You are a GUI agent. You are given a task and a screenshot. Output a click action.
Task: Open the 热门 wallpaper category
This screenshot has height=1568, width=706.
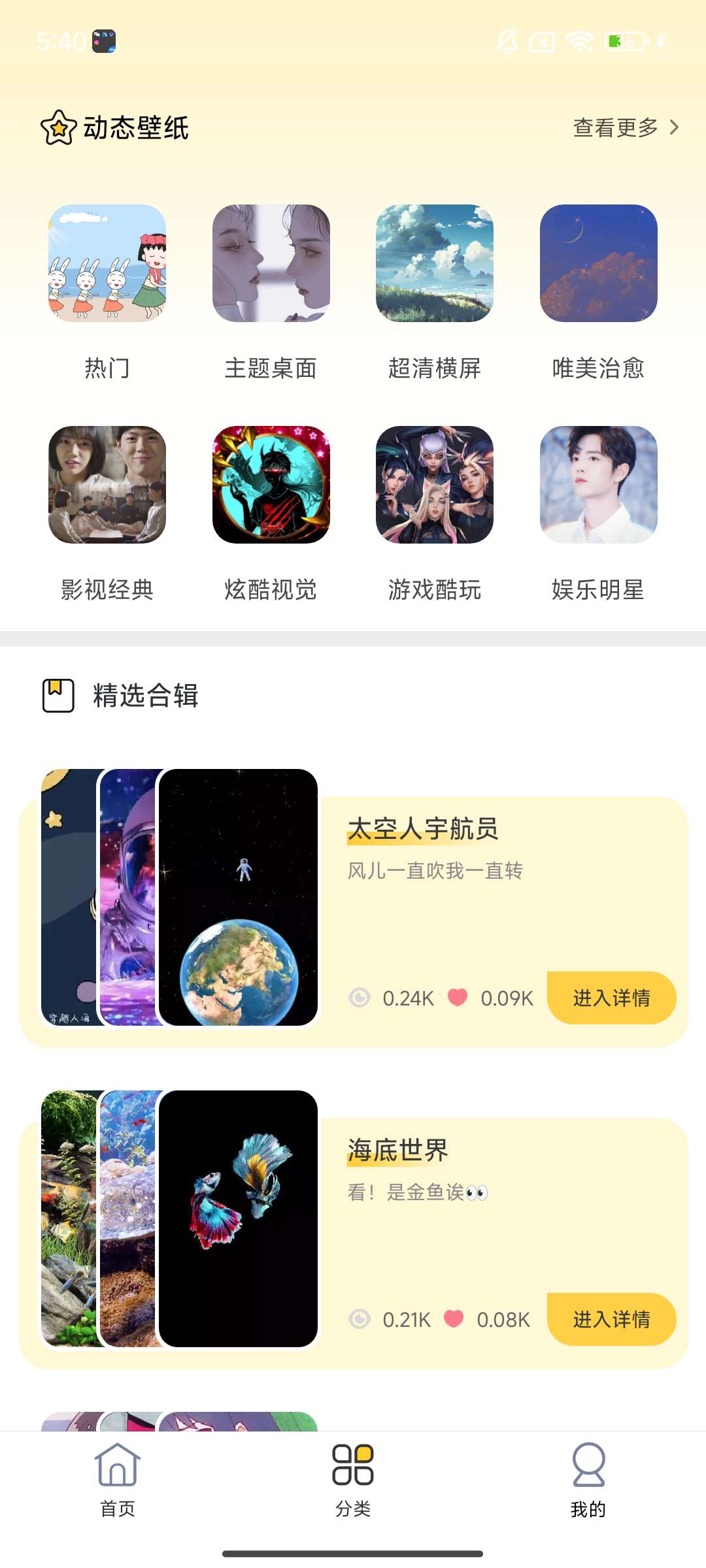click(107, 264)
